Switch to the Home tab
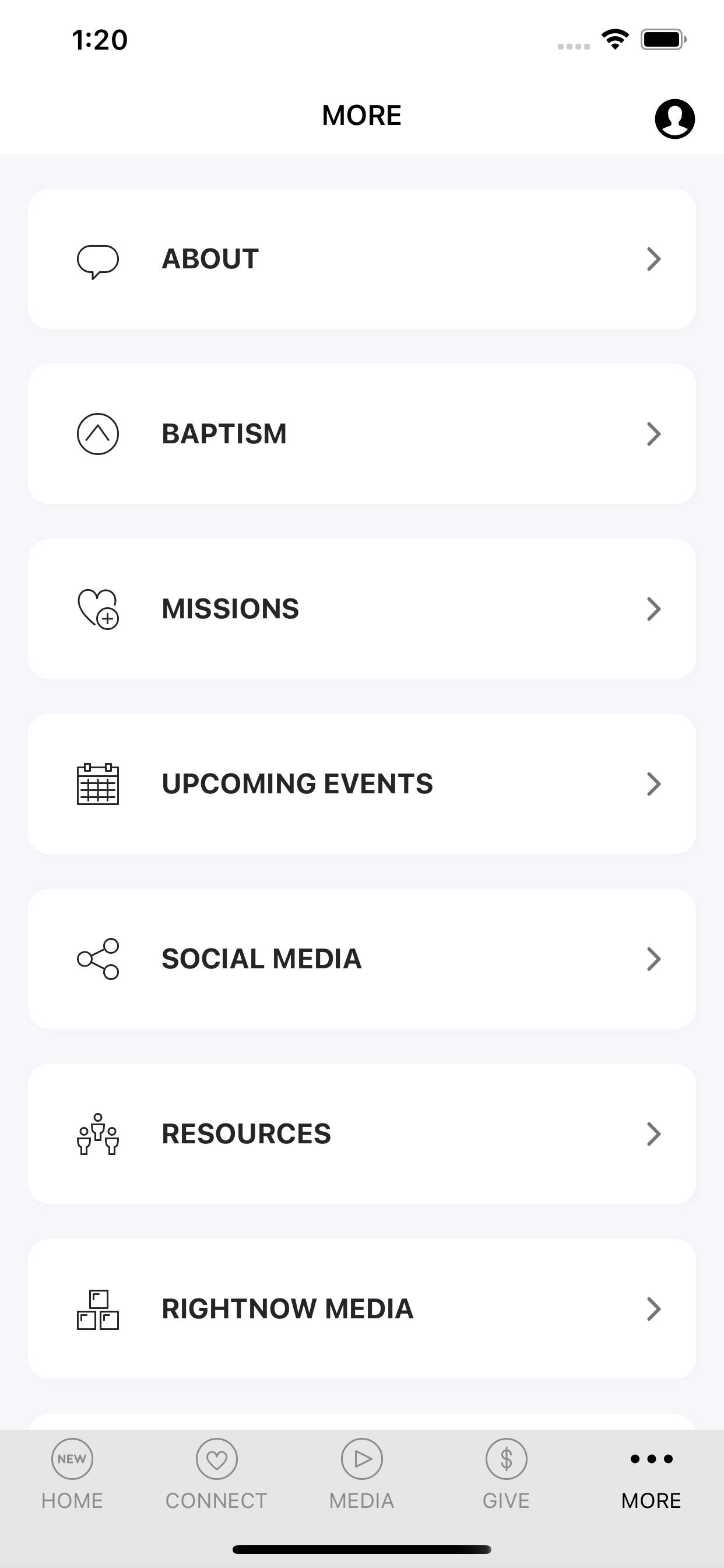 (72, 1474)
